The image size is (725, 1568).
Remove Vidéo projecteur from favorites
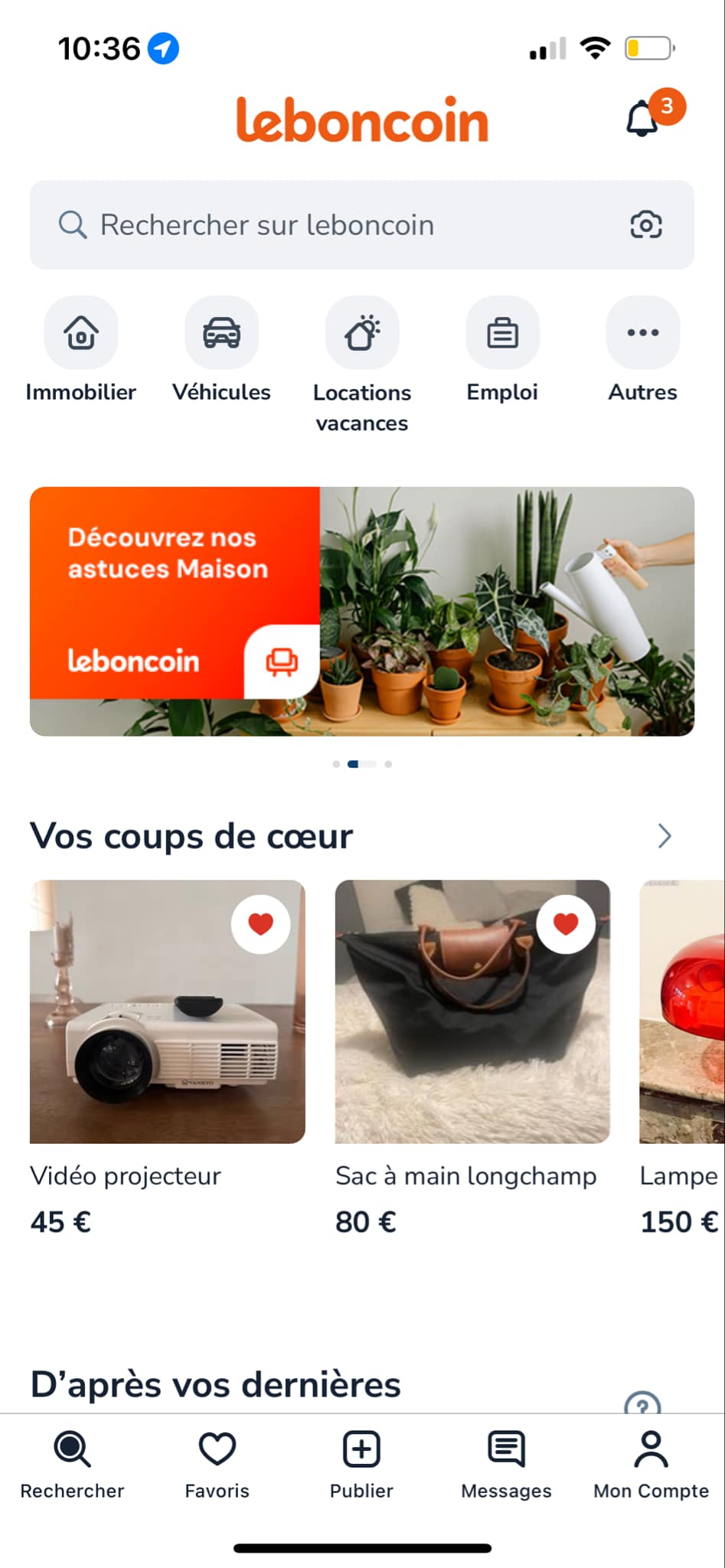tap(261, 924)
